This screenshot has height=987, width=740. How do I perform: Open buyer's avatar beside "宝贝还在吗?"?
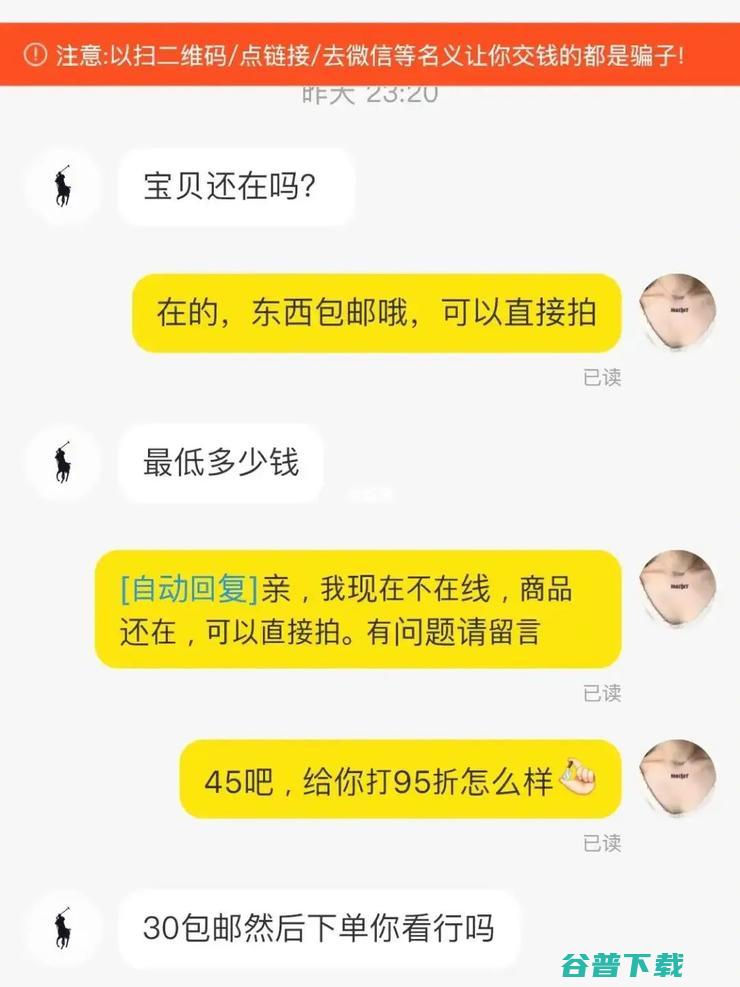pyautogui.click(x=64, y=186)
